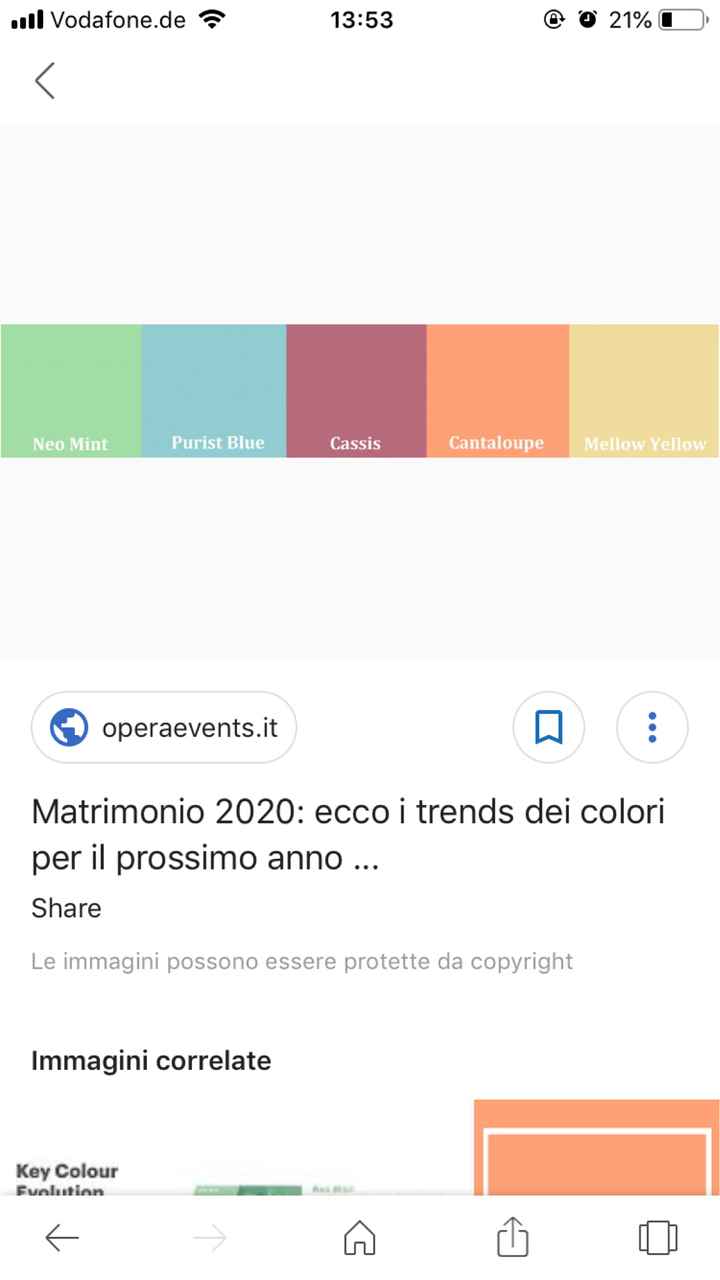
Task: Open the orange thumbnail under Immagini correlate
Action: (x=596, y=1150)
